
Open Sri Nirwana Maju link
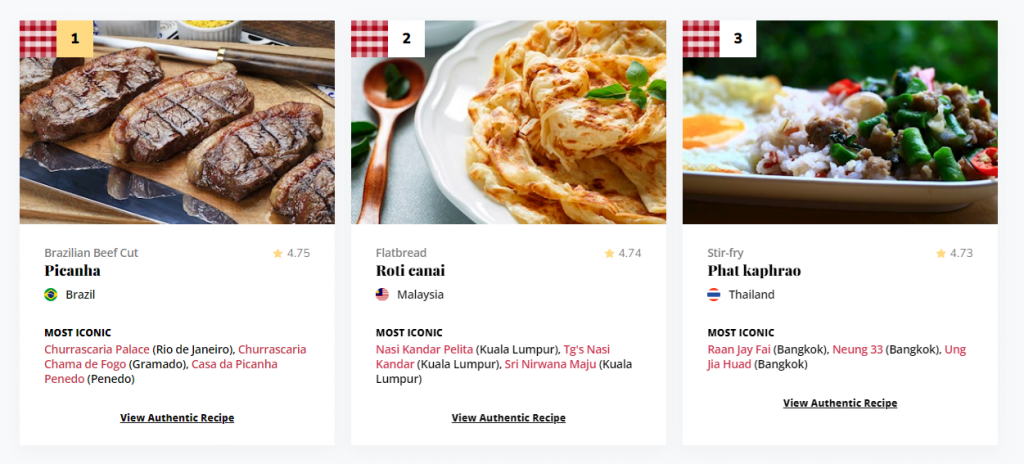[x=550, y=364]
